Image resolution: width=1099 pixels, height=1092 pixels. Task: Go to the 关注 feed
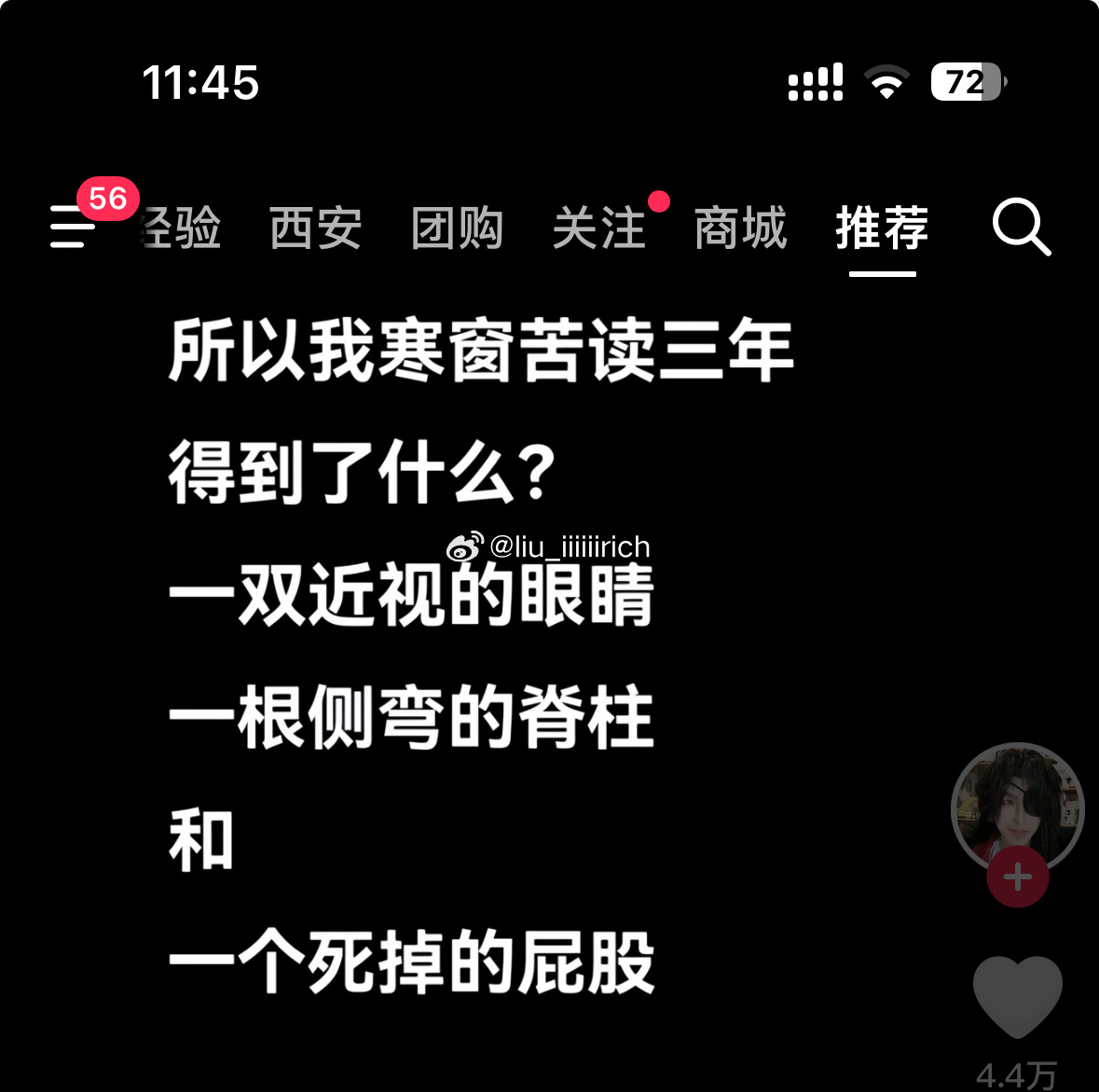click(598, 228)
